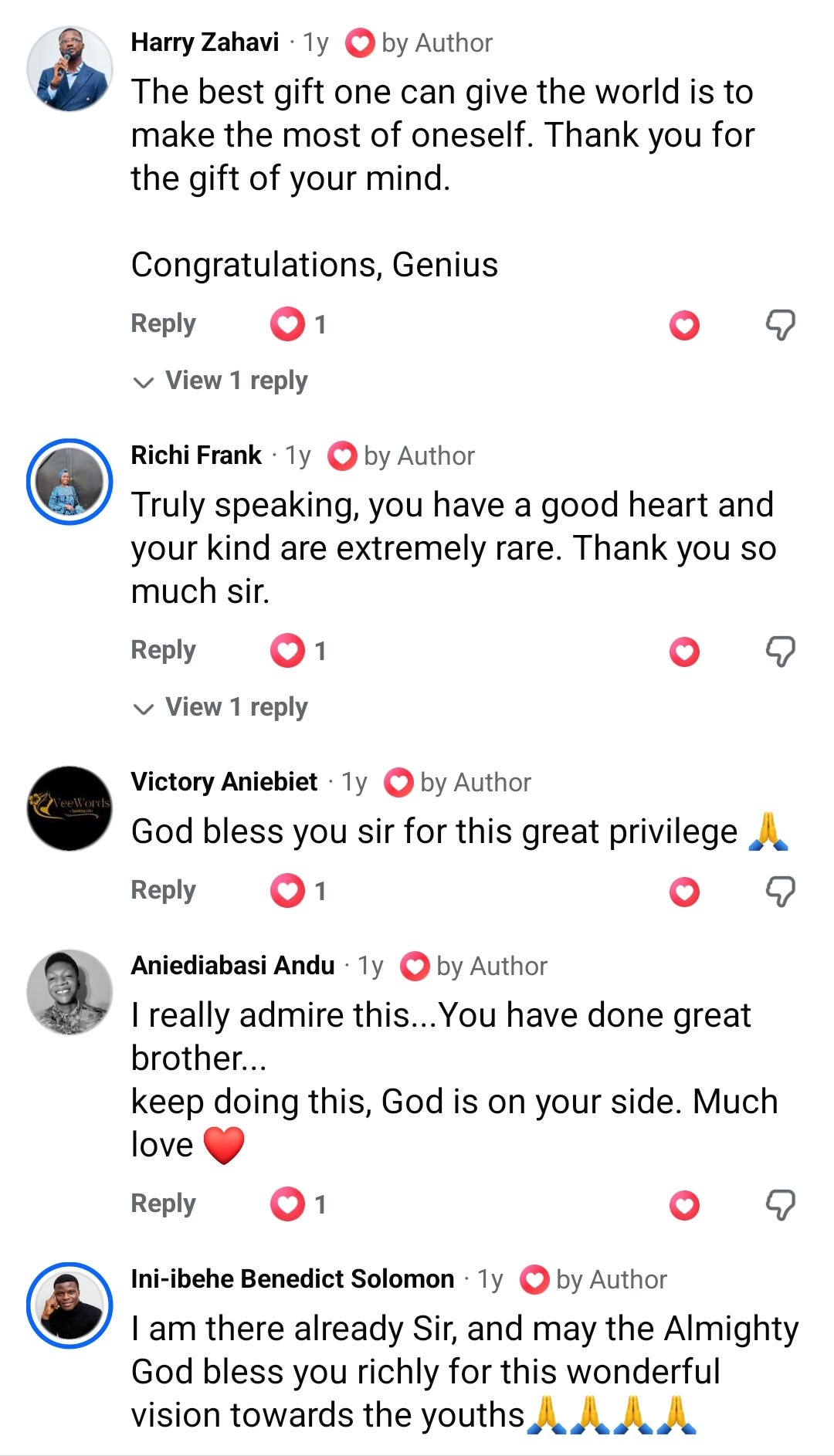The height and width of the screenshot is (1456, 834).
Task: Like Harry Zahavi's comment with heart
Action: coord(684,325)
